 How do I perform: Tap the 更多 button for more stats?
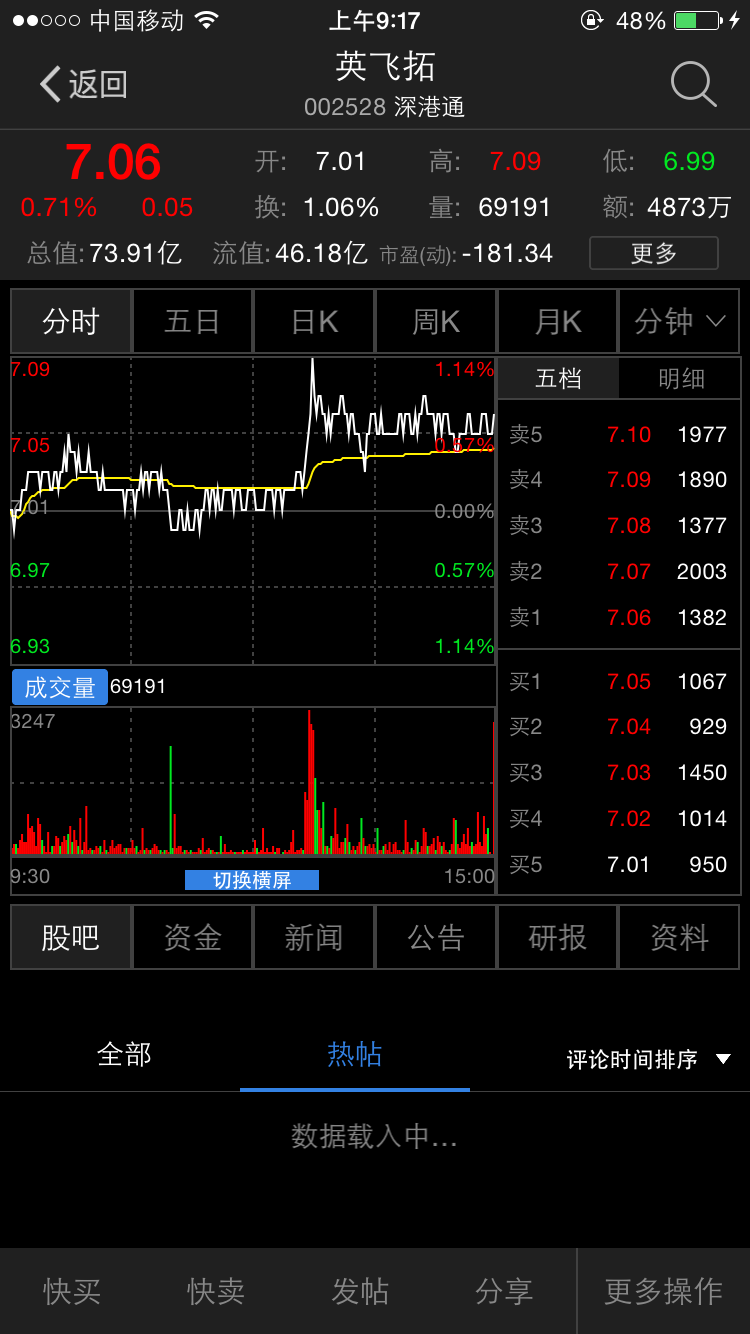pyautogui.click(x=654, y=253)
